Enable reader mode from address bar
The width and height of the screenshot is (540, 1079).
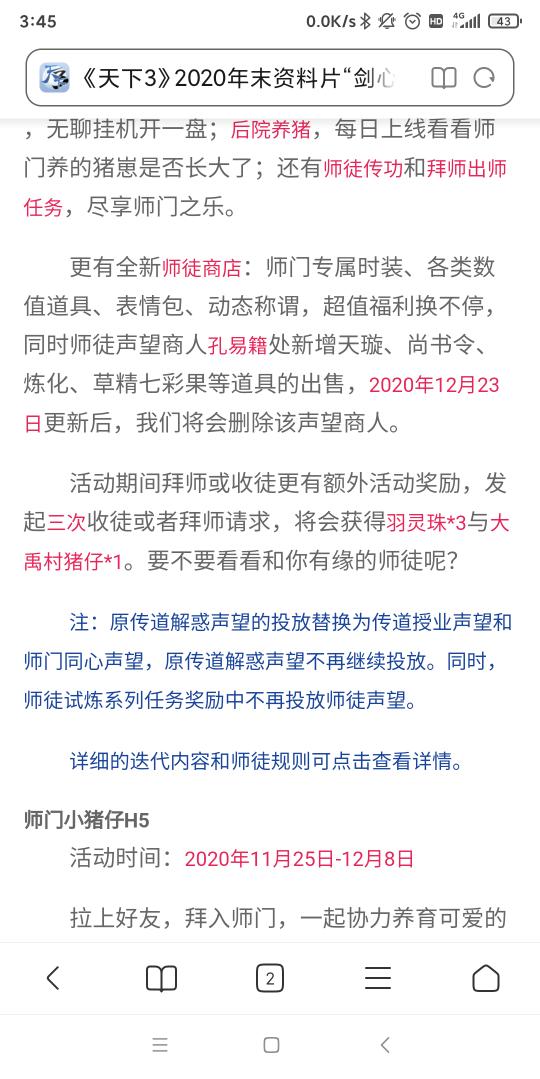pos(444,78)
